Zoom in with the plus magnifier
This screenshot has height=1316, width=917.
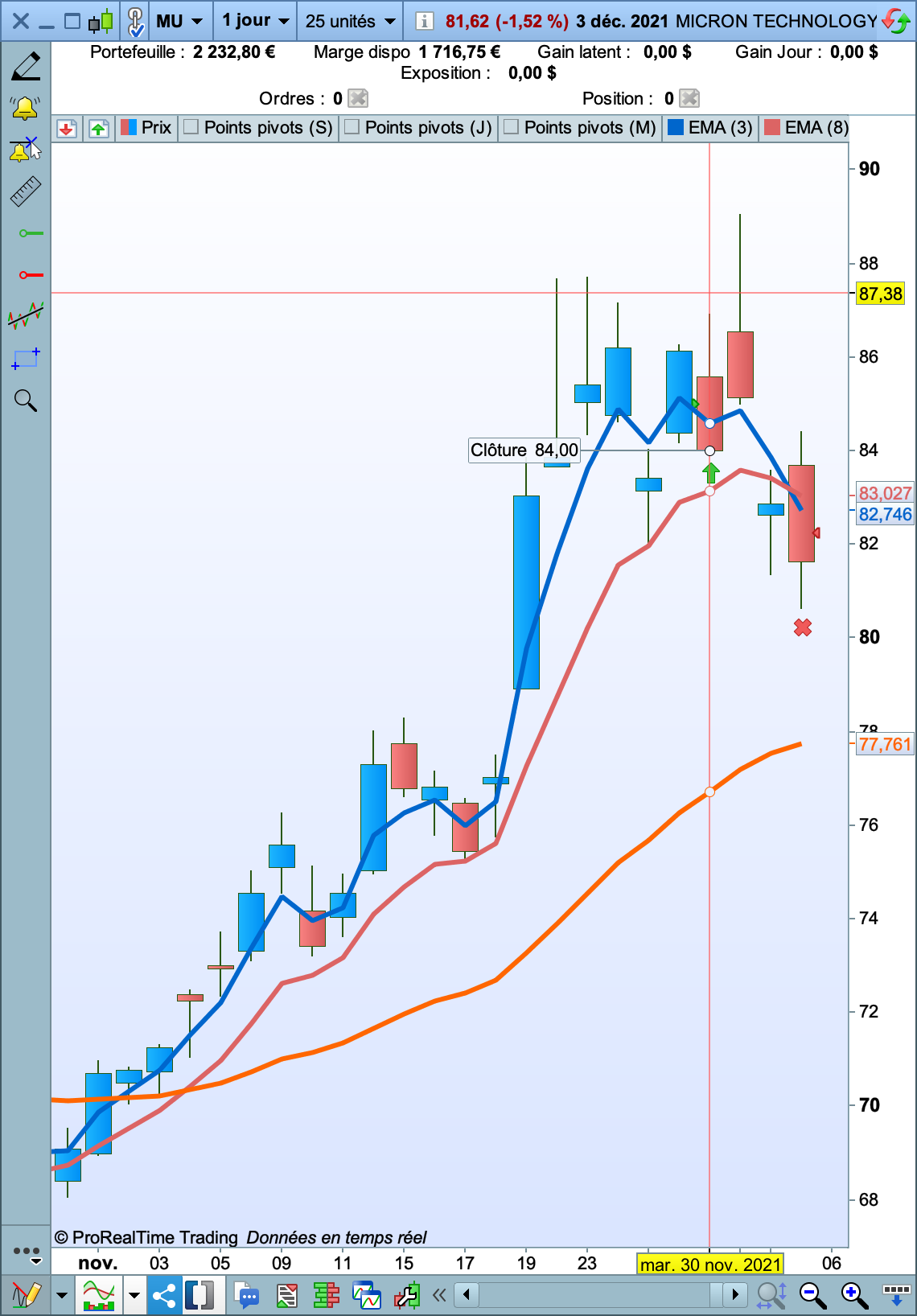pyautogui.click(x=854, y=1295)
